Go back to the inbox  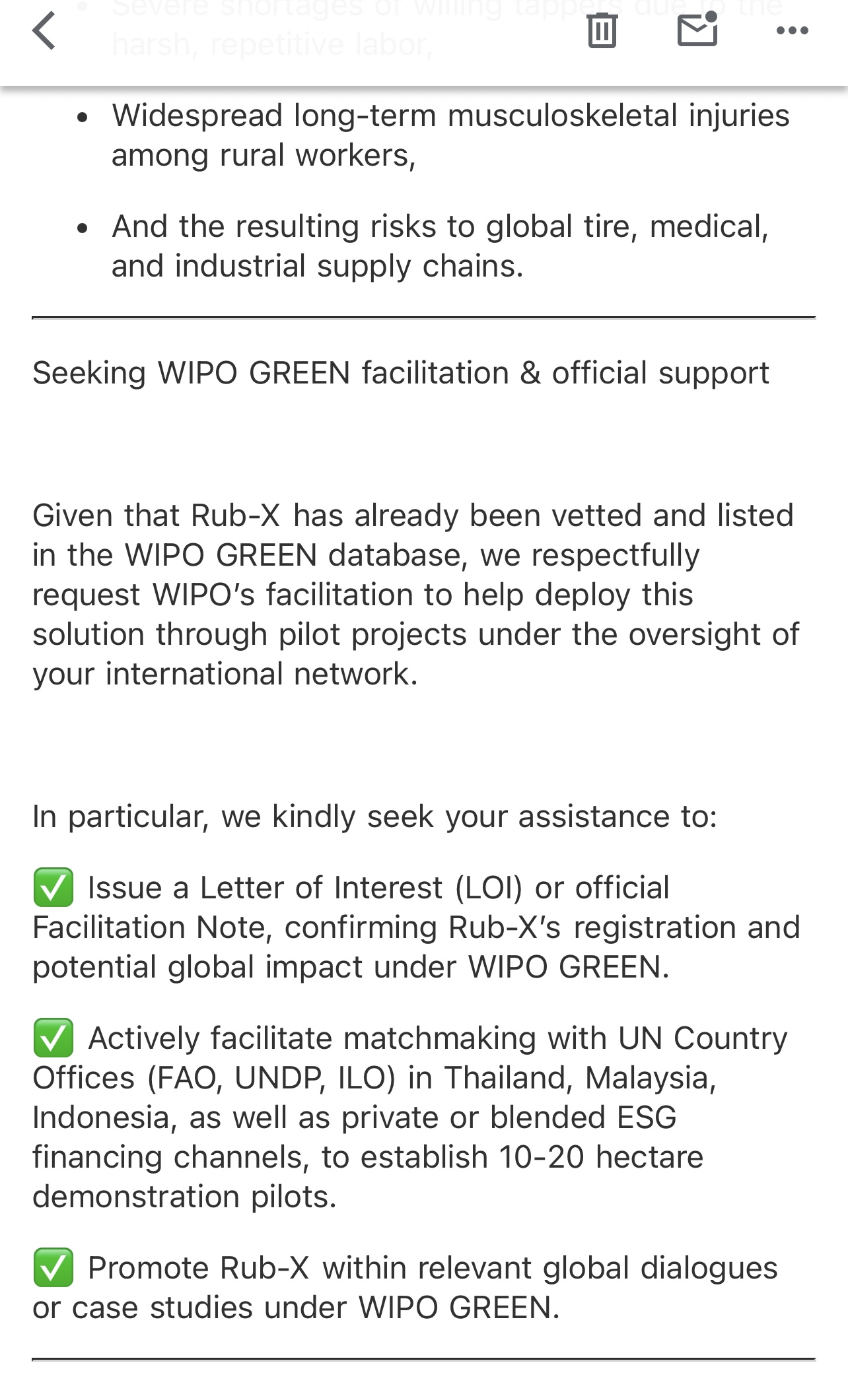(44, 32)
